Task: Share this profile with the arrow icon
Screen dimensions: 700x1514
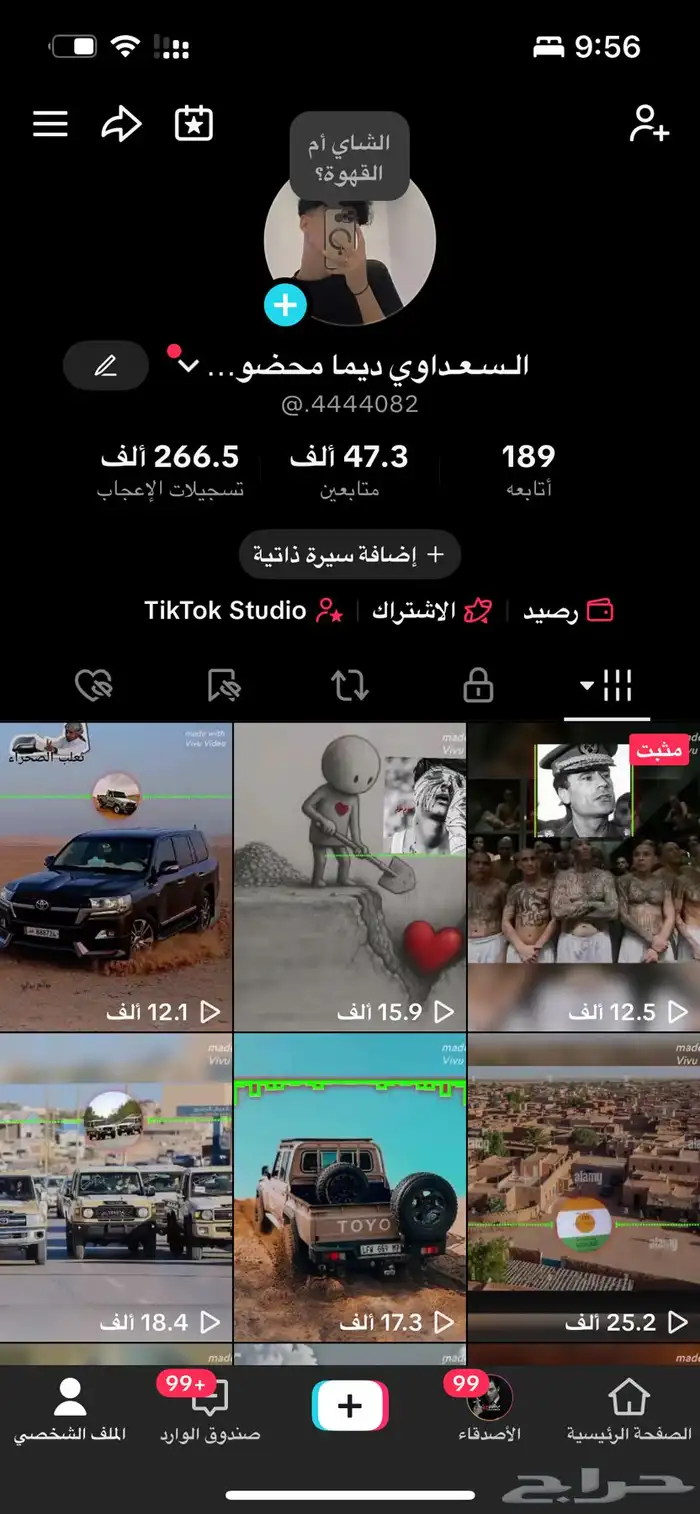Action: (121, 124)
